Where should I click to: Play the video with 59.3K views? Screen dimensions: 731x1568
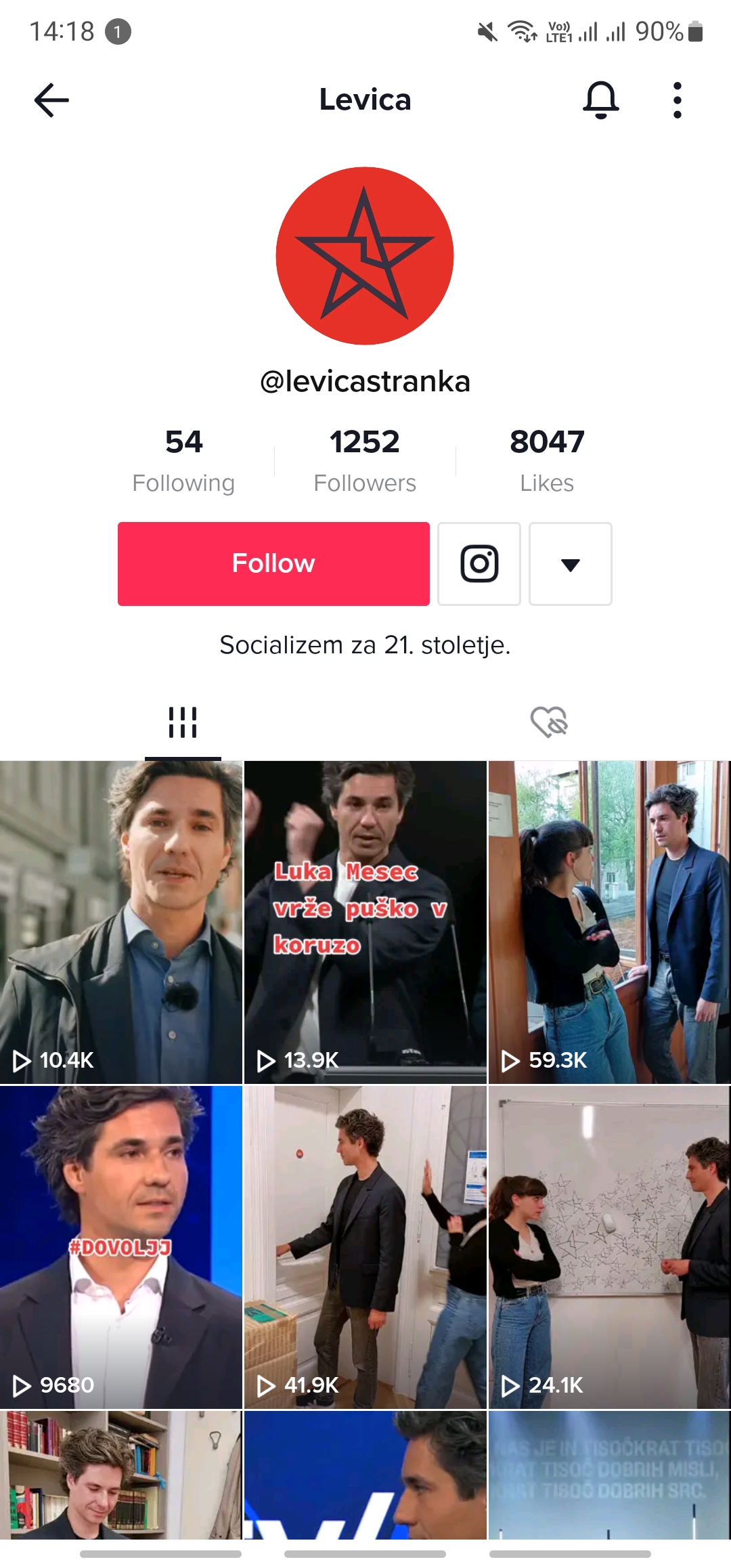(609, 921)
